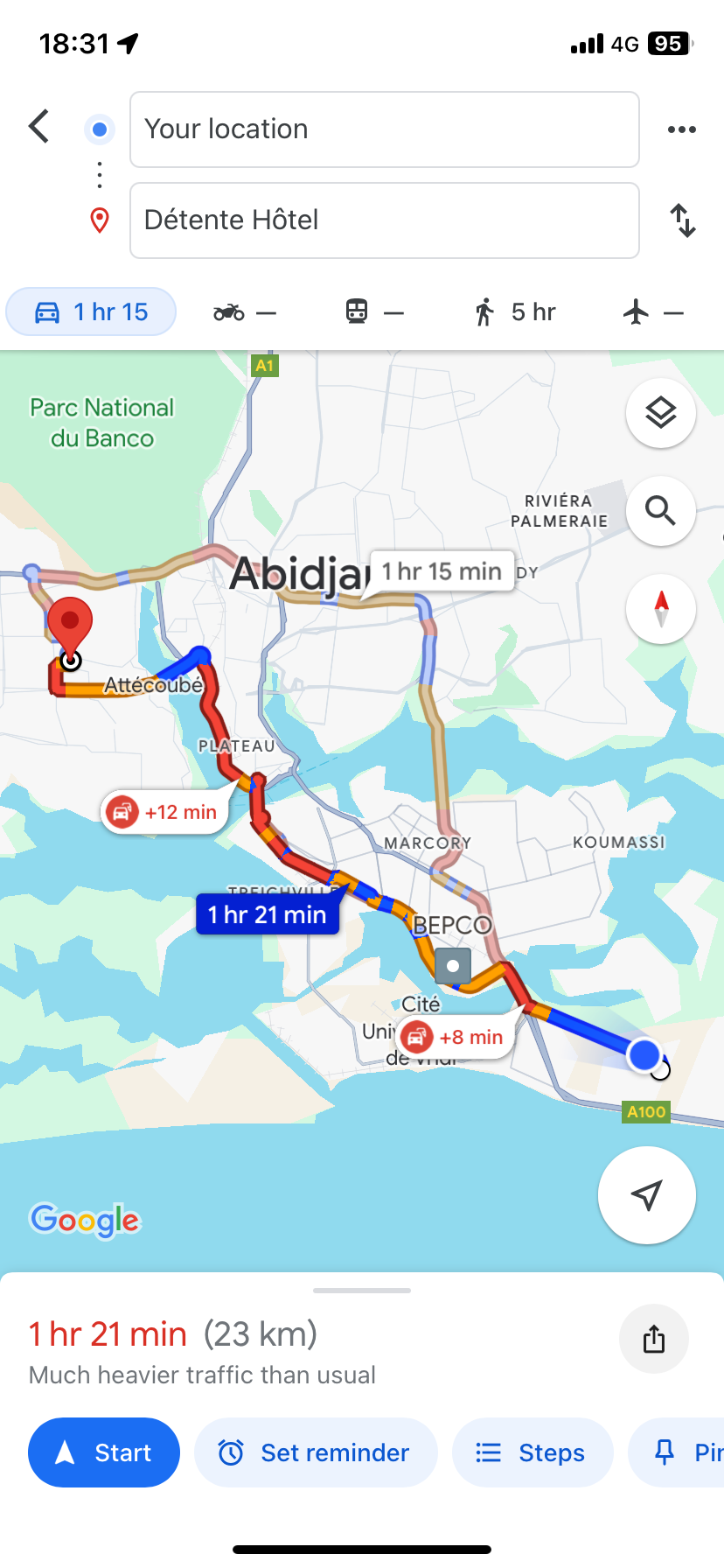
Task: Search along the route
Action: pyautogui.click(x=660, y=511)
